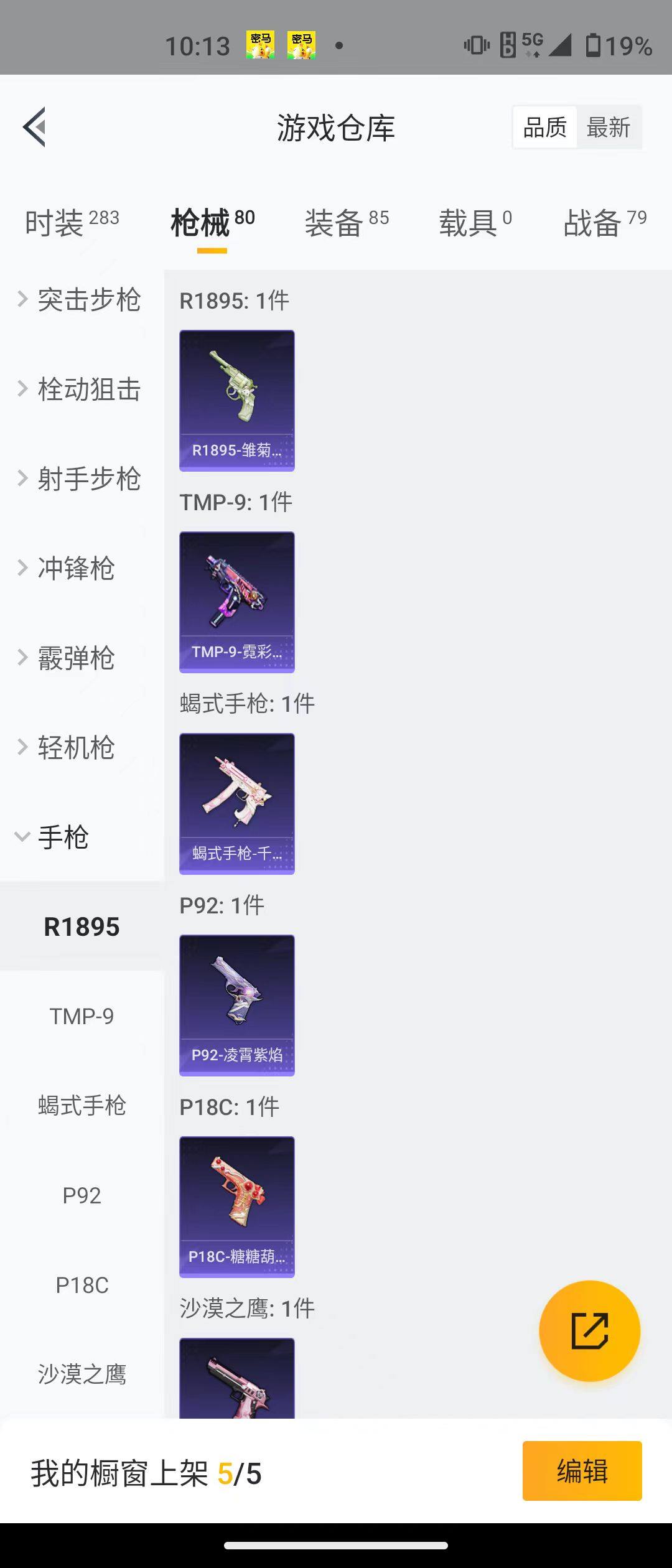
Task: Tap the yellow share button above 编辑
Action: coord(590,1330)
